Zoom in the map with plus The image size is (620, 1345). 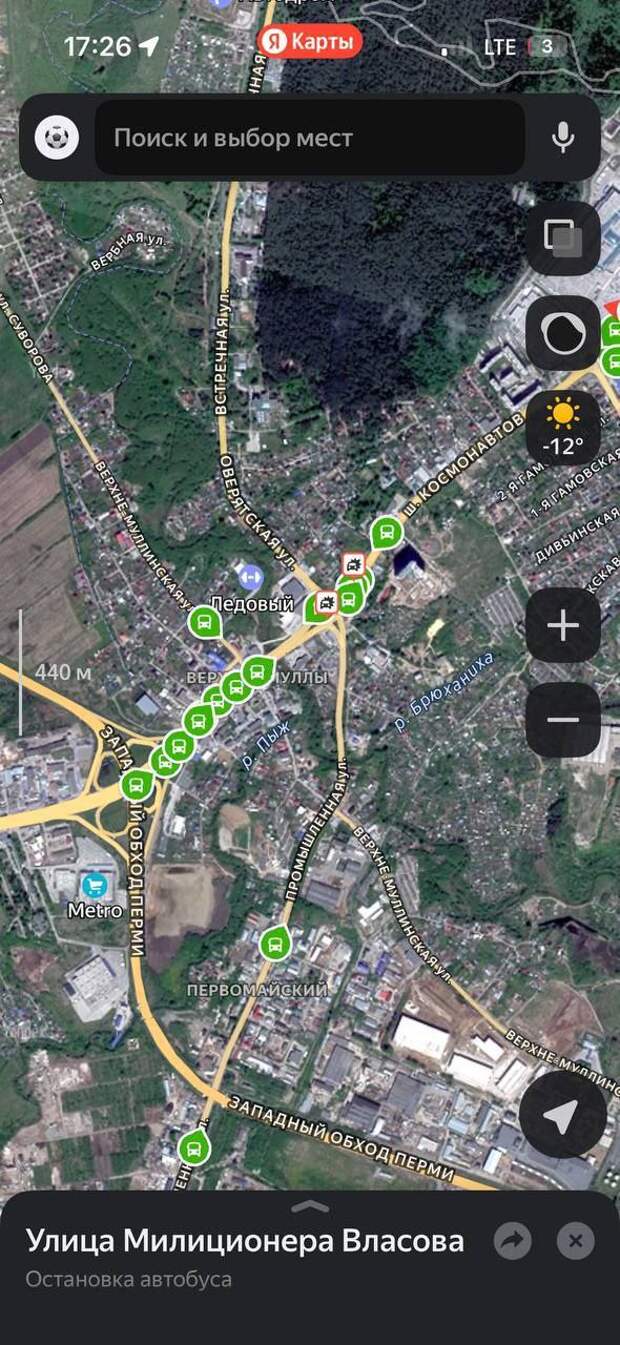click(563, 626)
